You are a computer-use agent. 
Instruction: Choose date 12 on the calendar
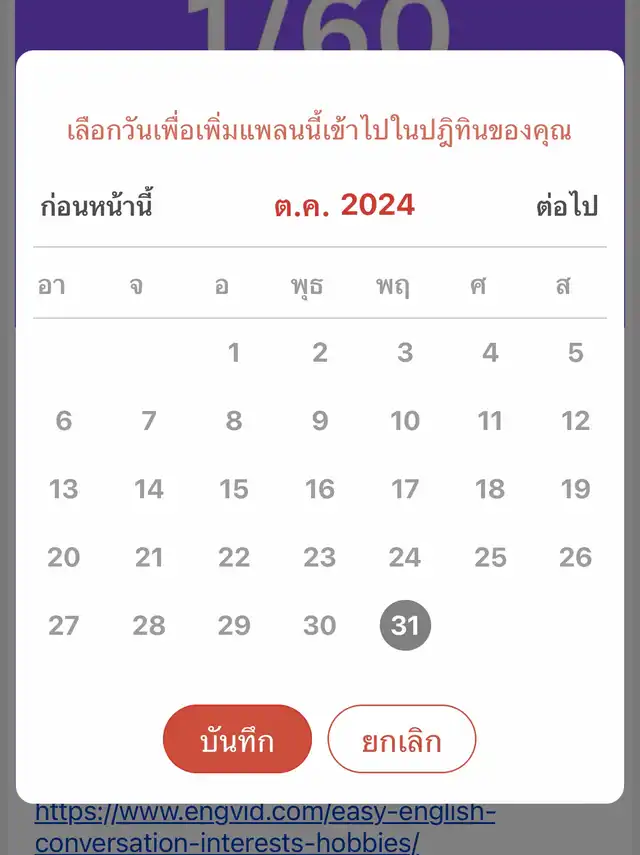[575, 421]
